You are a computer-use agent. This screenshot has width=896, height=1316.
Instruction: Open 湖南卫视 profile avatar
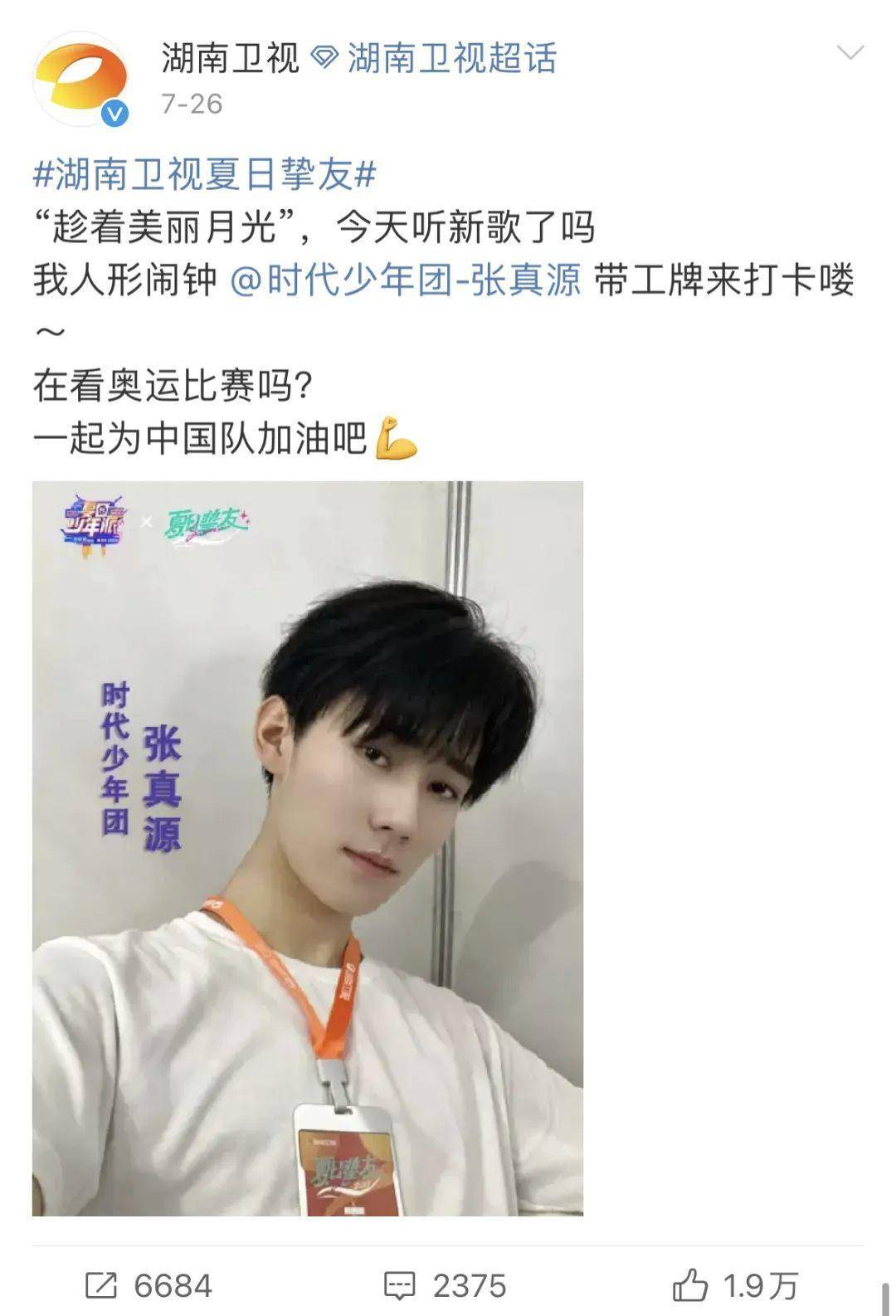point(80,80)
